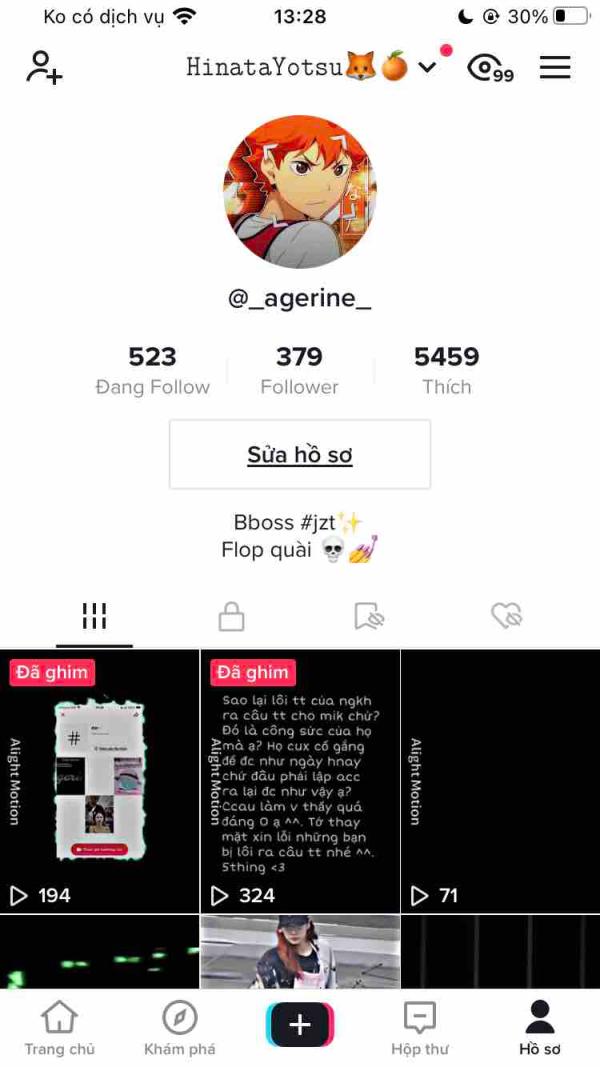Tap the profile avatar picture
The width and height of the screenshot is (600, 1067).
tap(299, 191)
